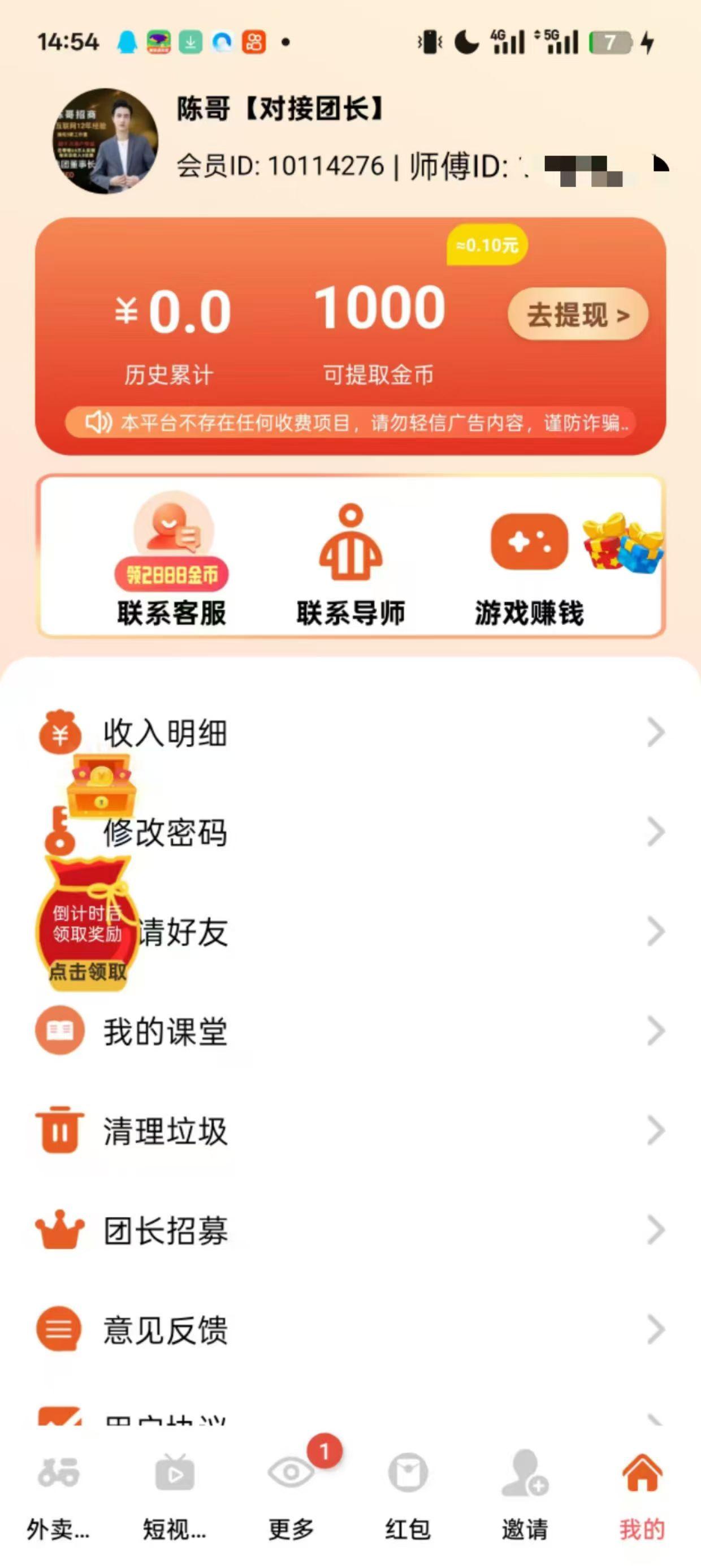Tap the 去提现 withdraw button
701x1568 pixels.
pos(577,315)
